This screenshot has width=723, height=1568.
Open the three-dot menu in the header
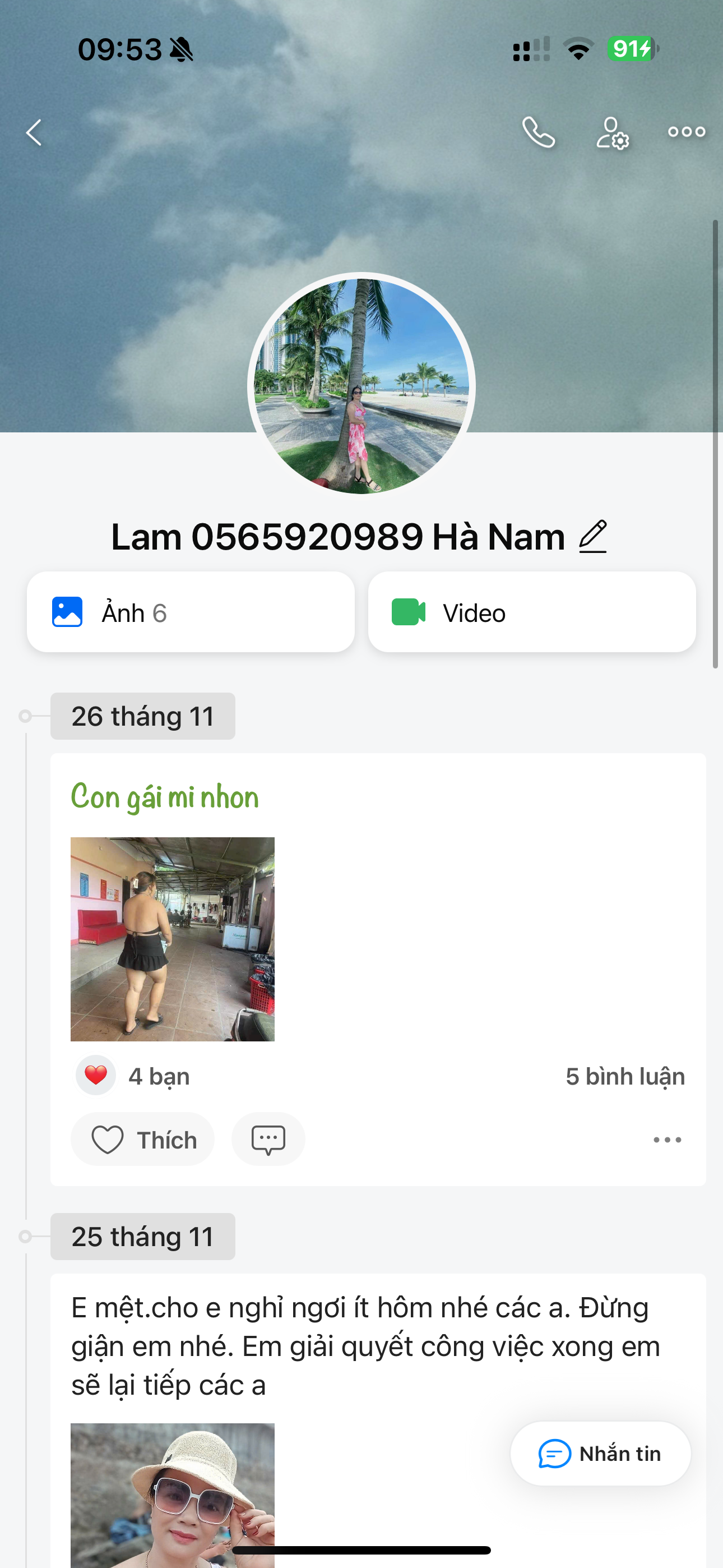[687, 131]
